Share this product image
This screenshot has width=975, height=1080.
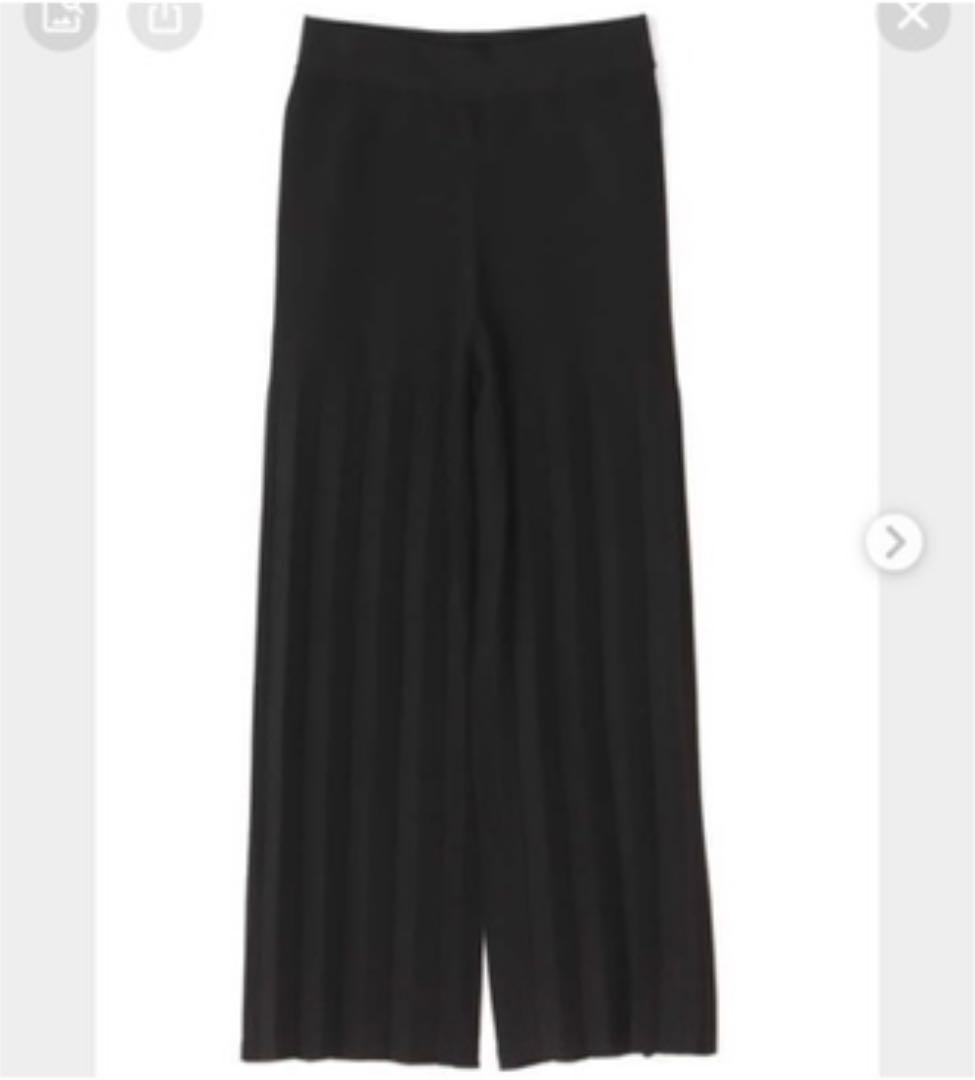(x=165, y=17)
